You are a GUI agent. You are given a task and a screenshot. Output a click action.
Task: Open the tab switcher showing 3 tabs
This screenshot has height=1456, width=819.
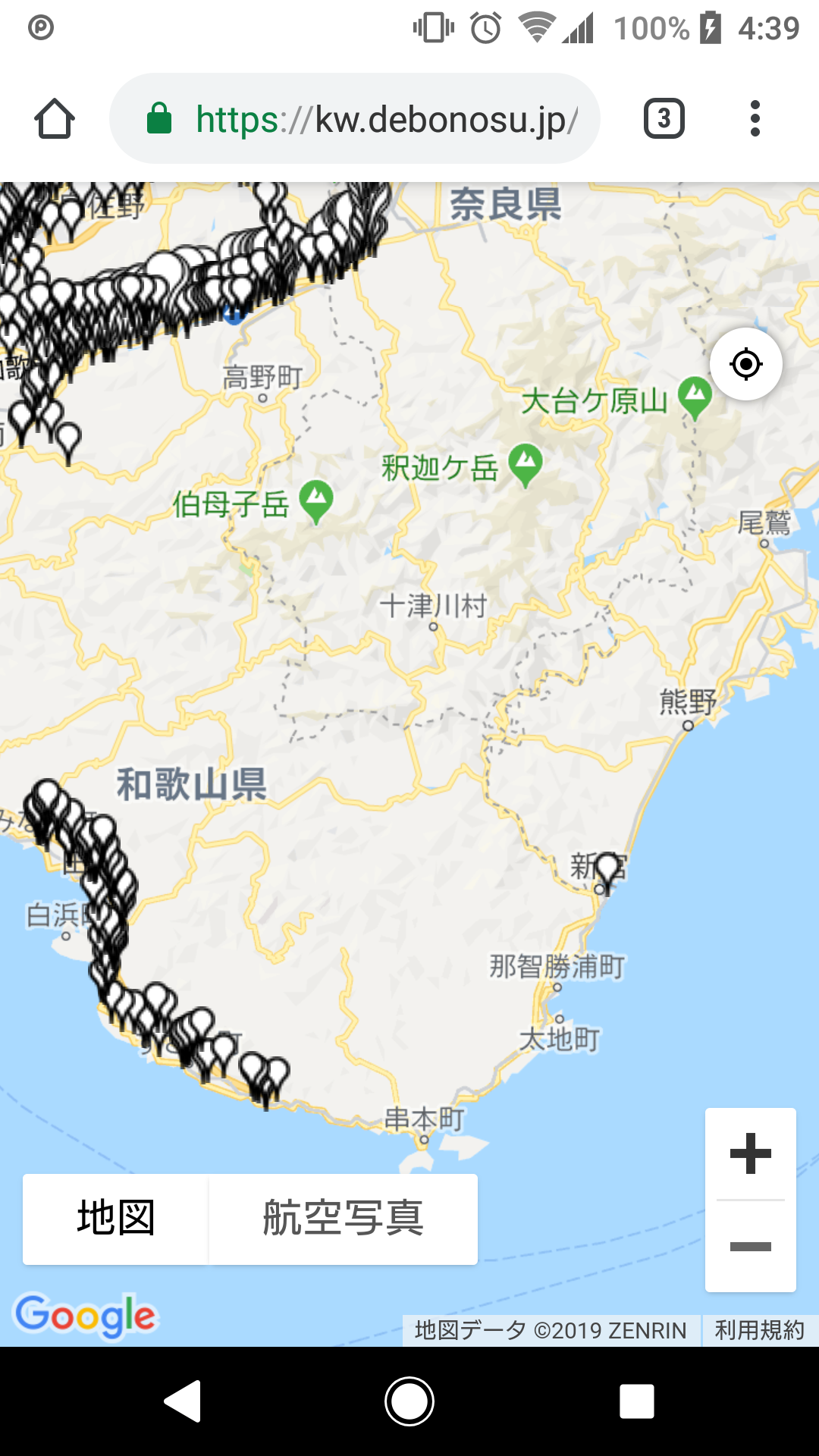click(x=664, y=119)
